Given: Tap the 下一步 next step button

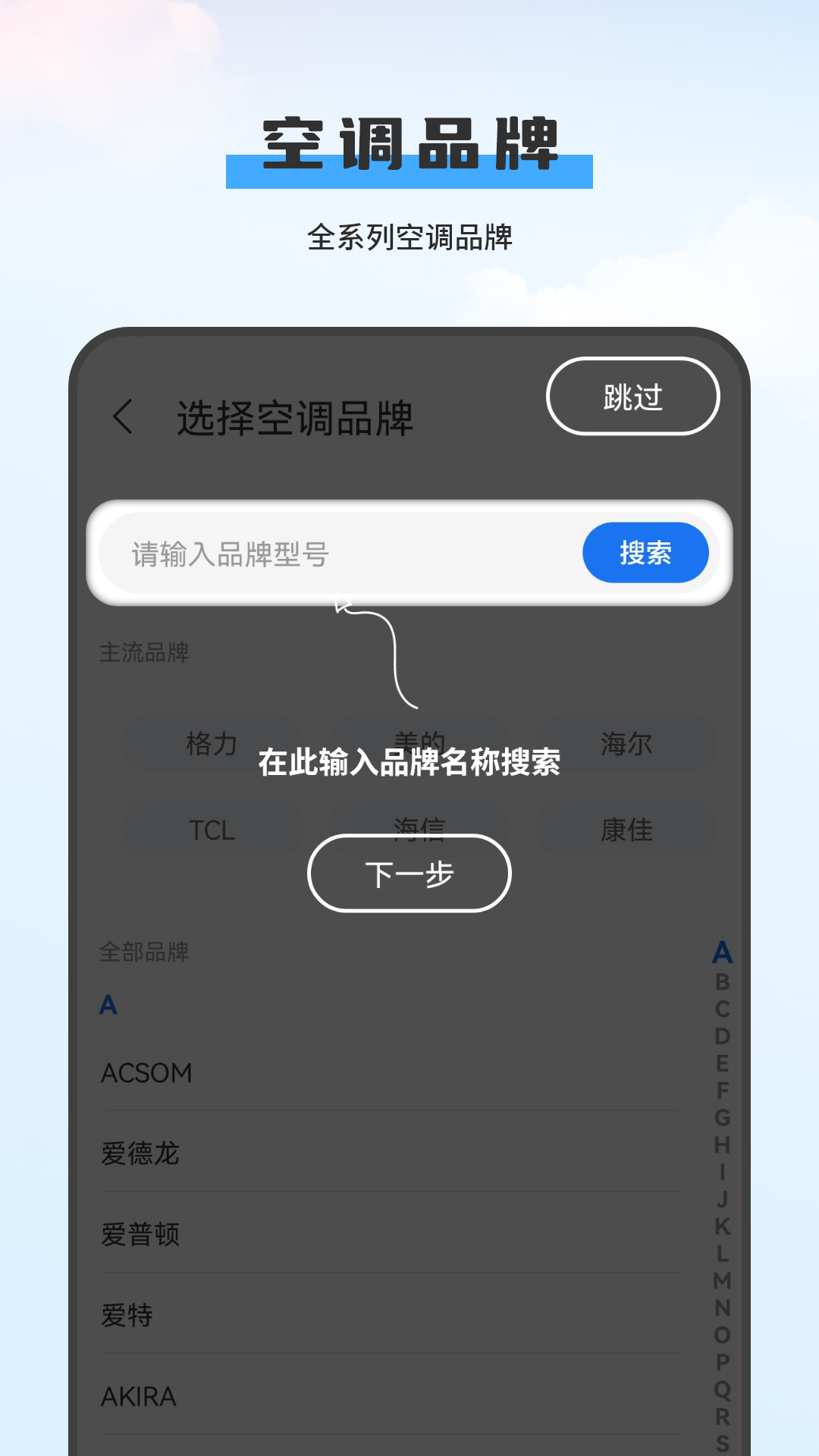Looking at the screenshot, I should pyautogui.click(x=409, y=873).
